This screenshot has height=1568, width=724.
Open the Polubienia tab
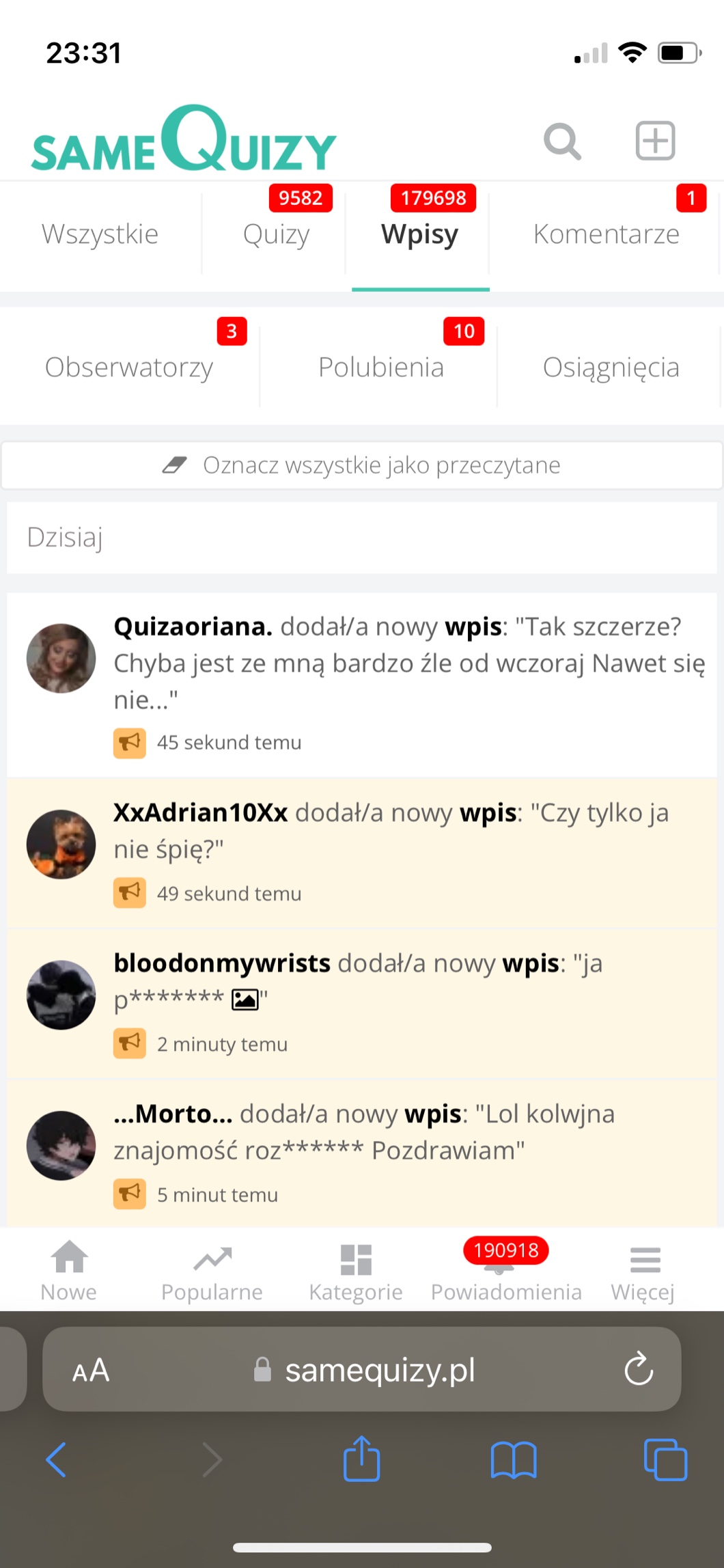click(380, 367)
